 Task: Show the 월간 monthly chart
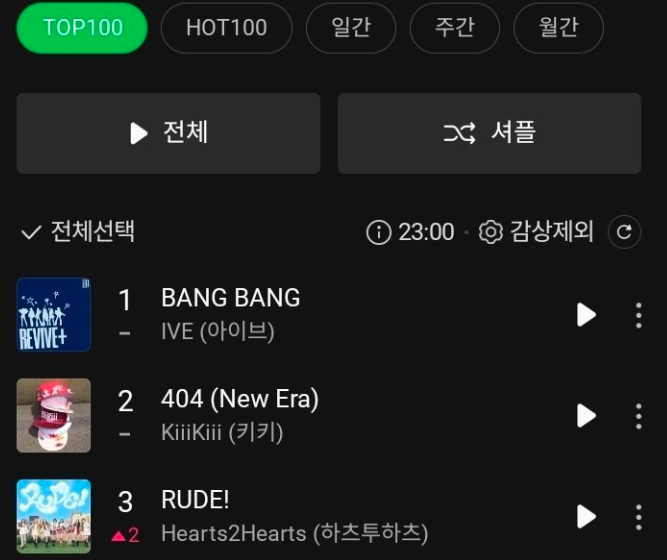(558, 27)
